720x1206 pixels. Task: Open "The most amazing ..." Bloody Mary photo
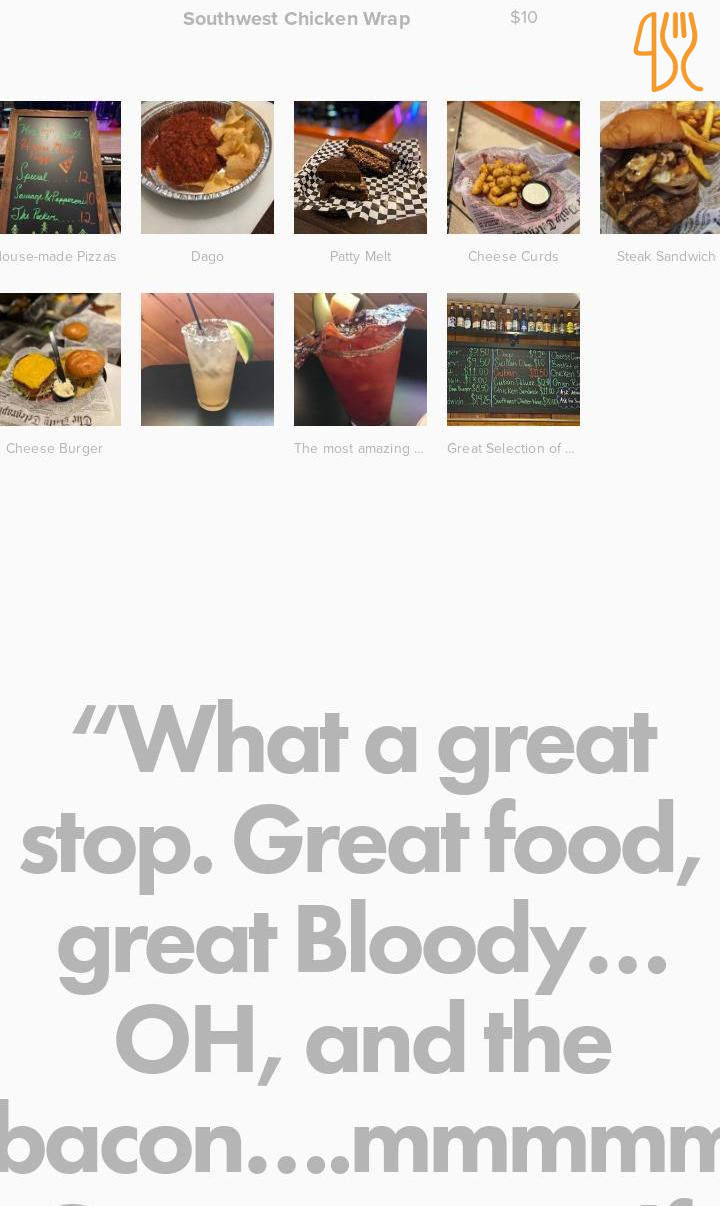click(360, 360)
